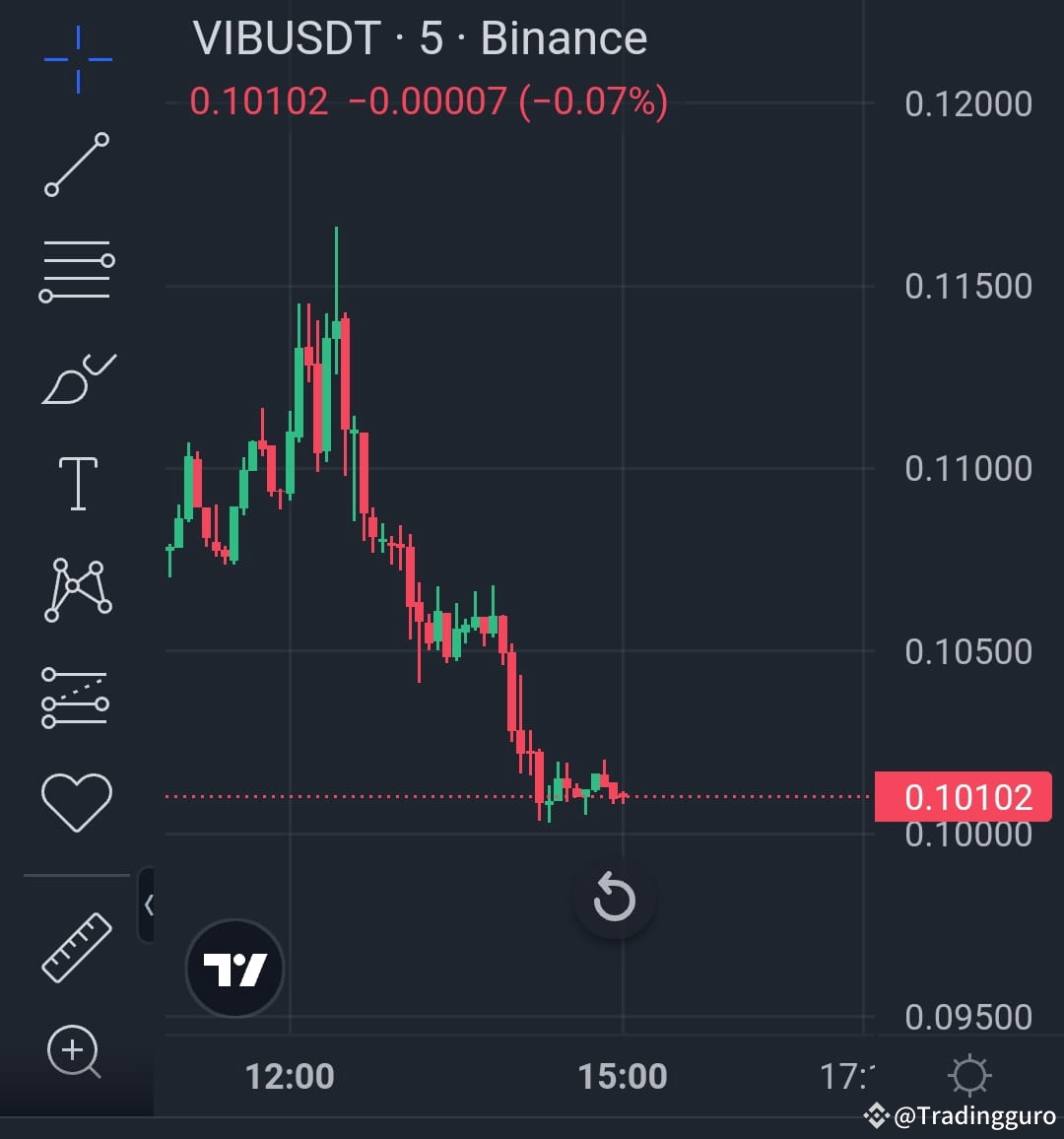
Task: Open chart settings with the gear icon
Action: coord(971,1076)
